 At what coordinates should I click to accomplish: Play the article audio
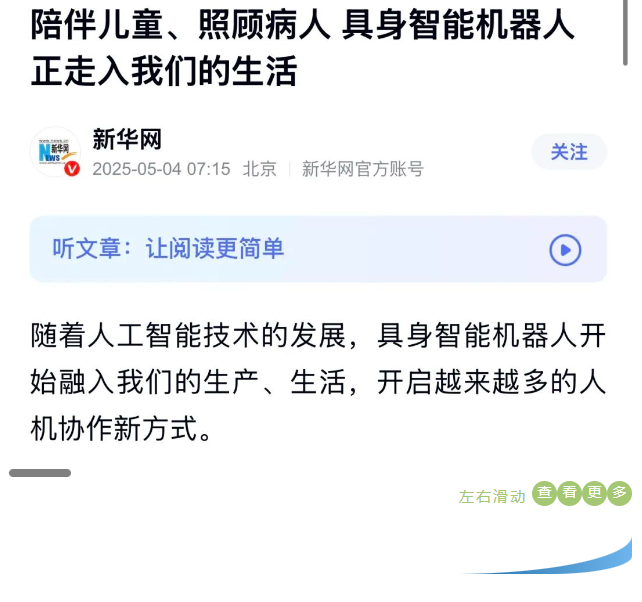(x=565, y=250)
